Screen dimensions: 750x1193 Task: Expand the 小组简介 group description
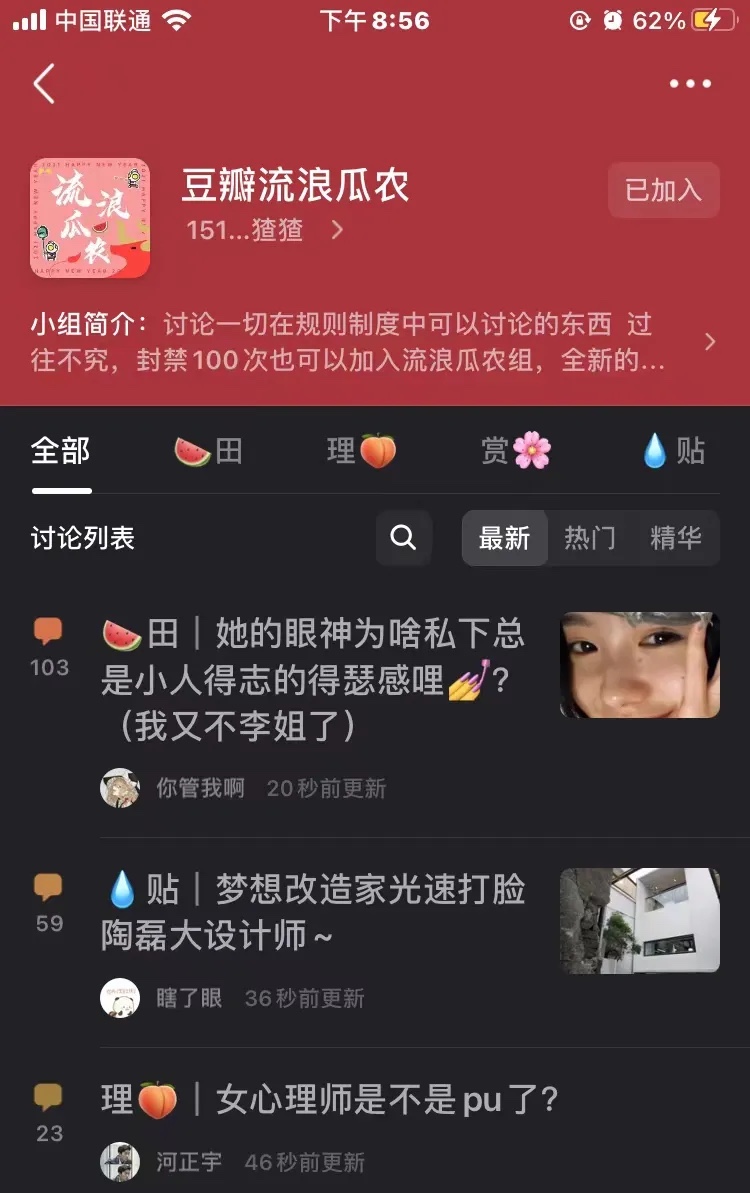pyautogui.click(x=709, y=342)
